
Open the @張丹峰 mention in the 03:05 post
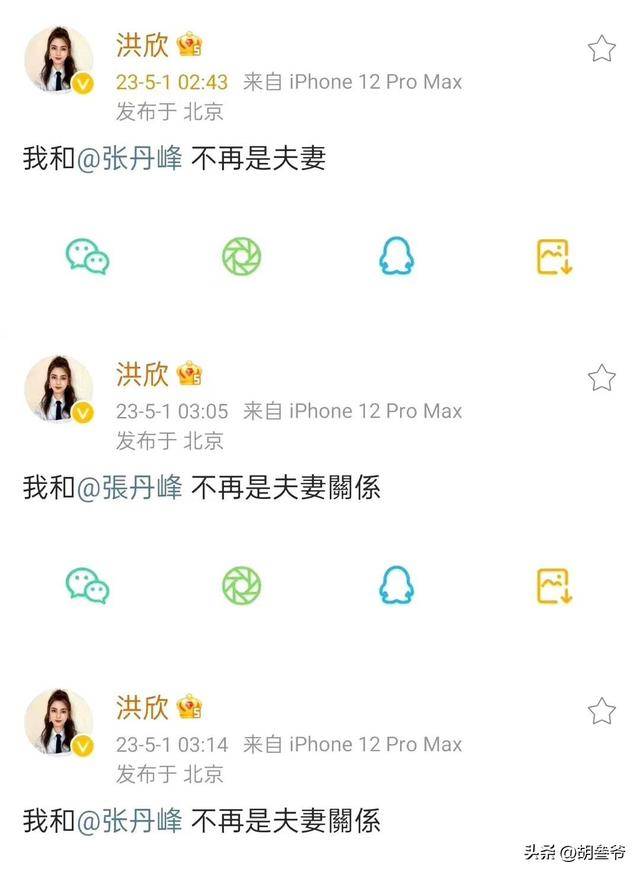[x=130, y=488]
